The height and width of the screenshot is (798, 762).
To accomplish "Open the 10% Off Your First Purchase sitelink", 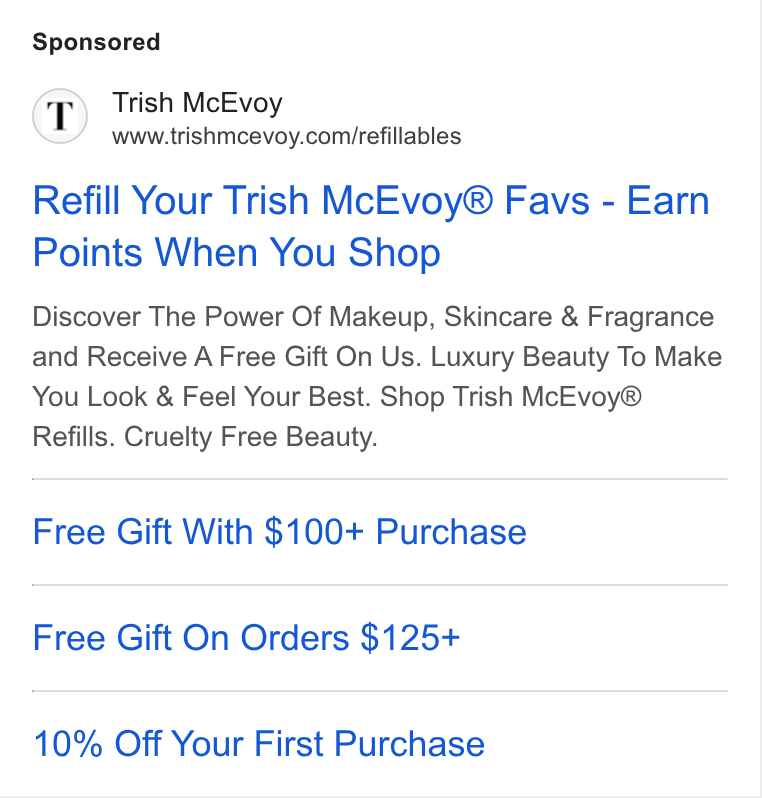I will [x=259, y=744].
